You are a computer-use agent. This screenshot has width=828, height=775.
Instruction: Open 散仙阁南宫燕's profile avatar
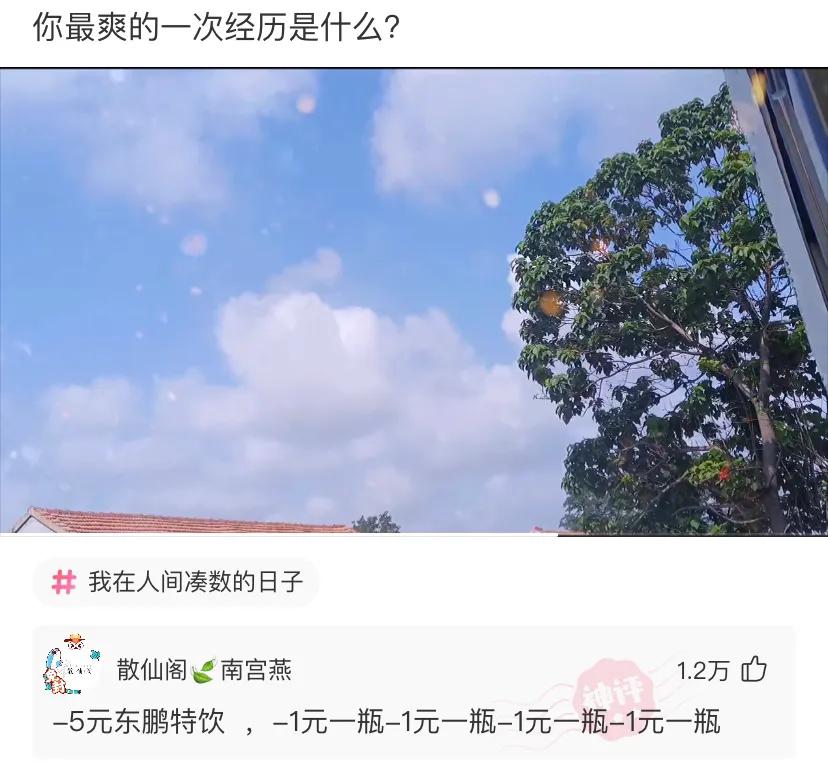(x=71, y=664)
